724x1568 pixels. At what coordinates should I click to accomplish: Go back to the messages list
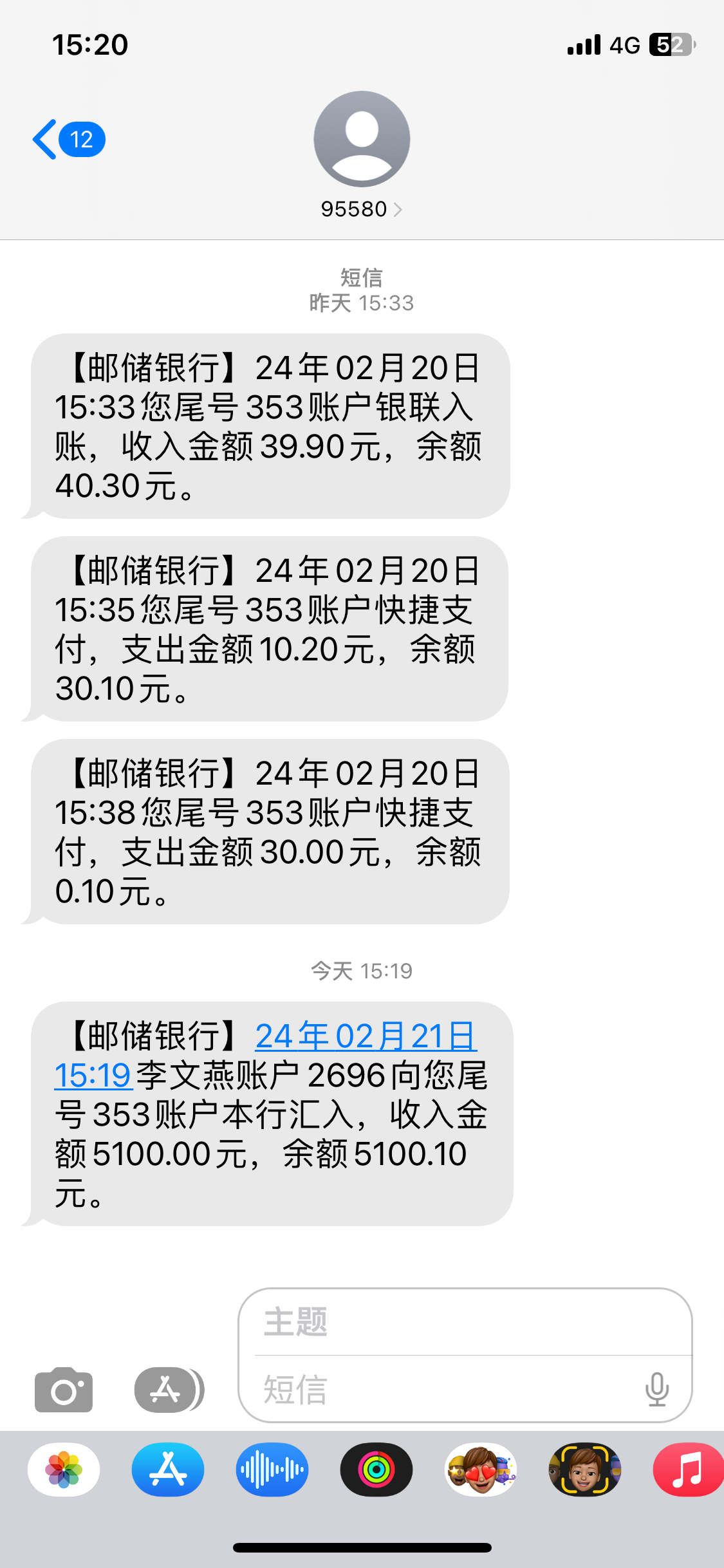[68, 139]
